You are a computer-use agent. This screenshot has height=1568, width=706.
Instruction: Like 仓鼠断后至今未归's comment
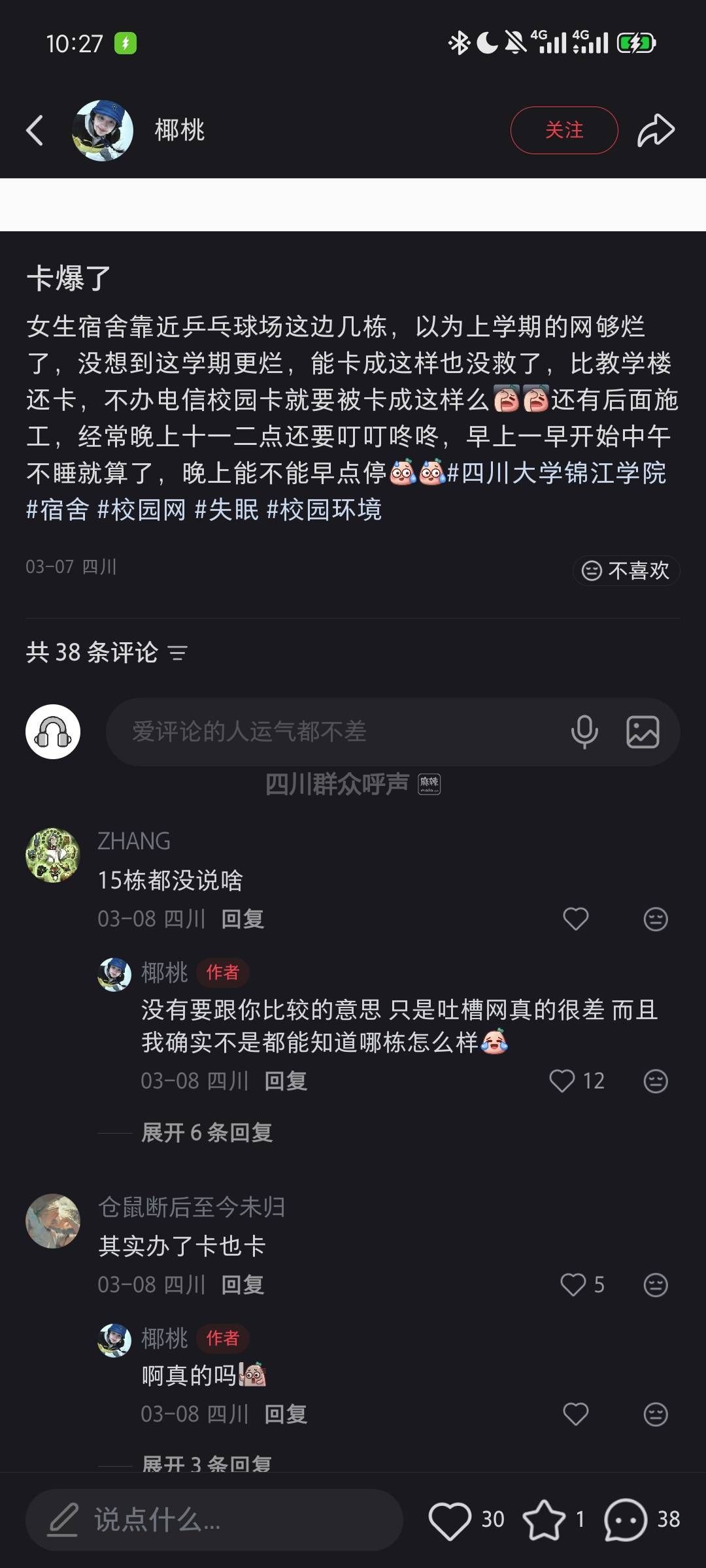point(573,1284)
